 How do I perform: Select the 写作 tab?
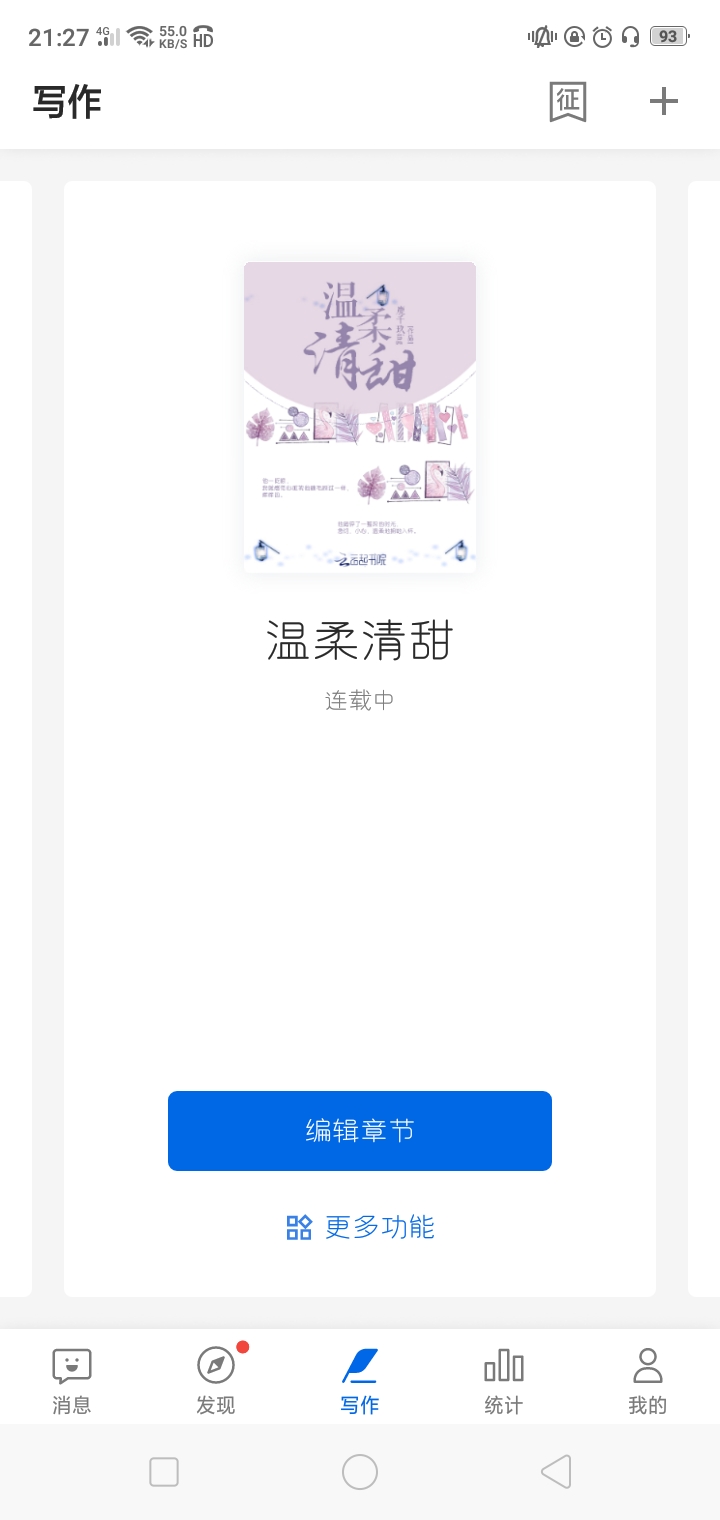(360, 1379)
